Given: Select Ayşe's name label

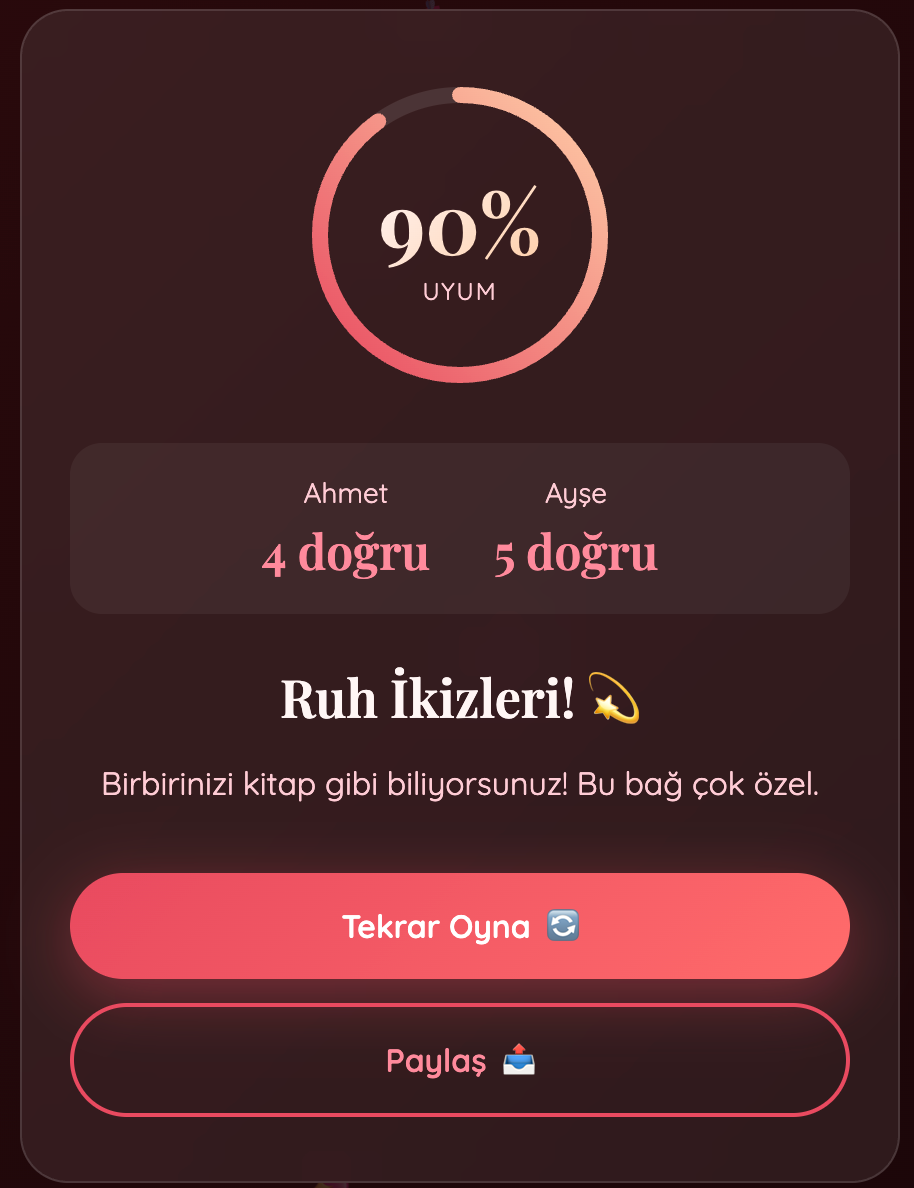Looking at the screenshot, I should pos(574,493).
